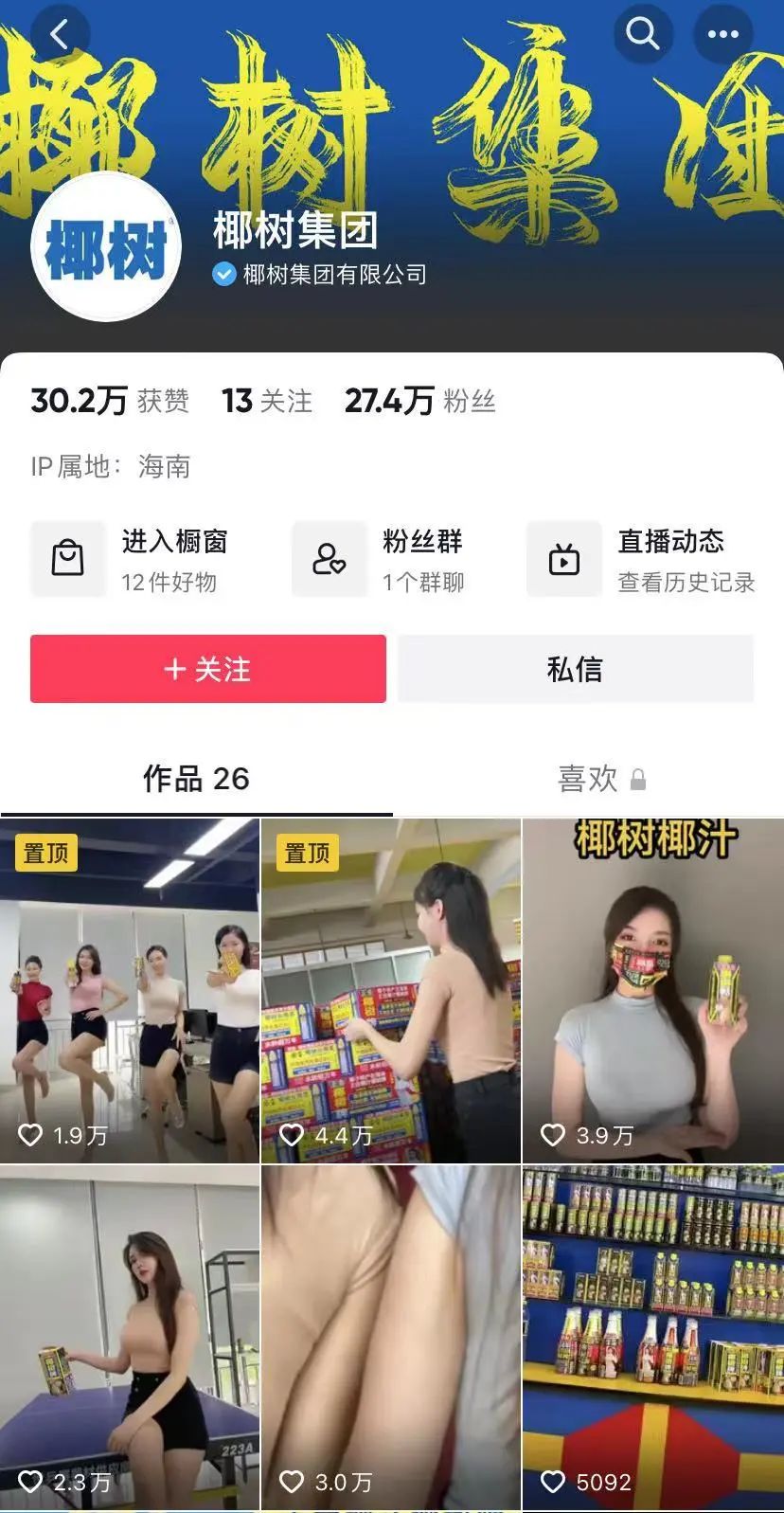
Task: Follow 椰树集团 with the red 关注 button
Action: tap(208, 669)
